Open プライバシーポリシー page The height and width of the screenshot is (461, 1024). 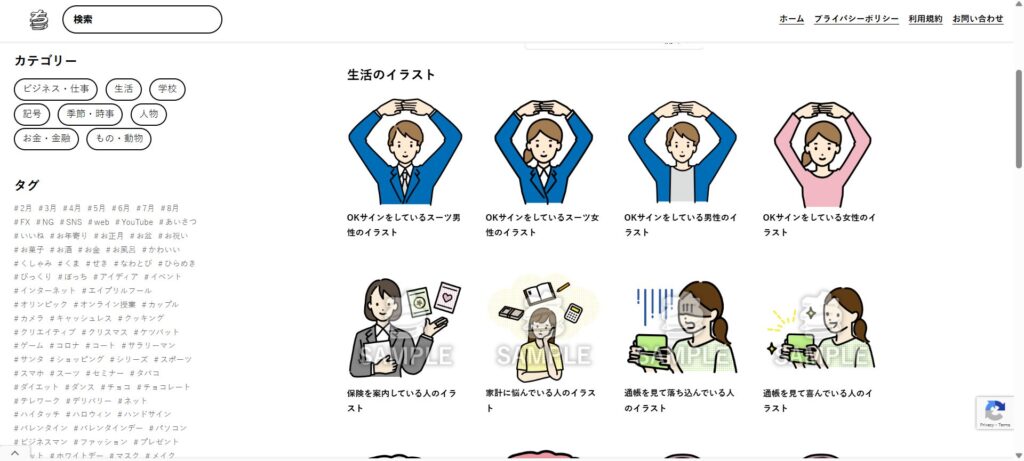click(x=856, y=19)
